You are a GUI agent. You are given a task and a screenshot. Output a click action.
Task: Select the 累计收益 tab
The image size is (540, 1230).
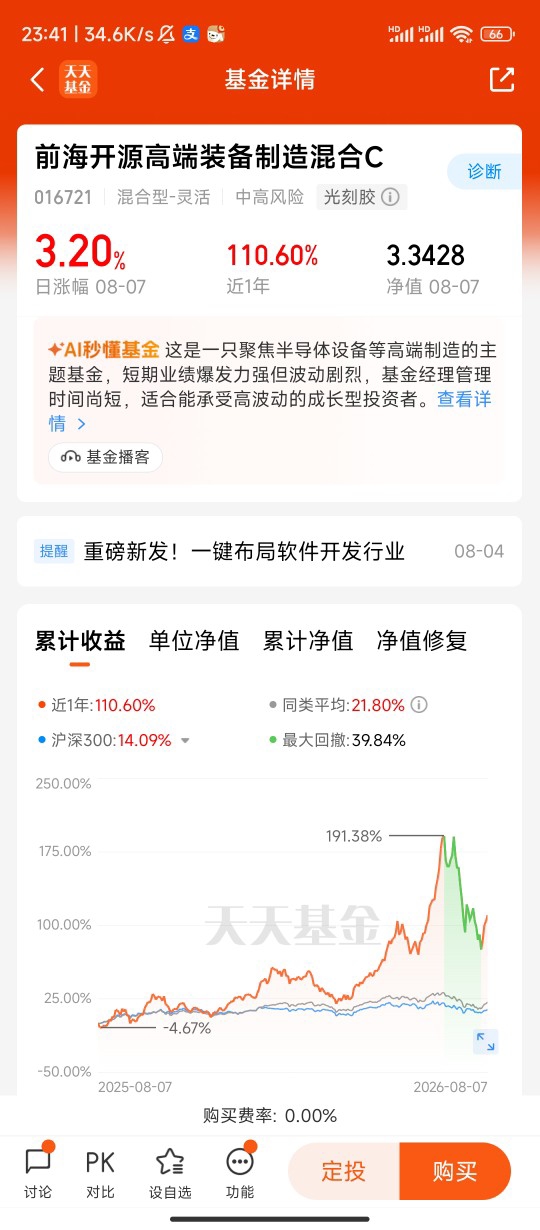pyautogui.click(x=80, y=641)
